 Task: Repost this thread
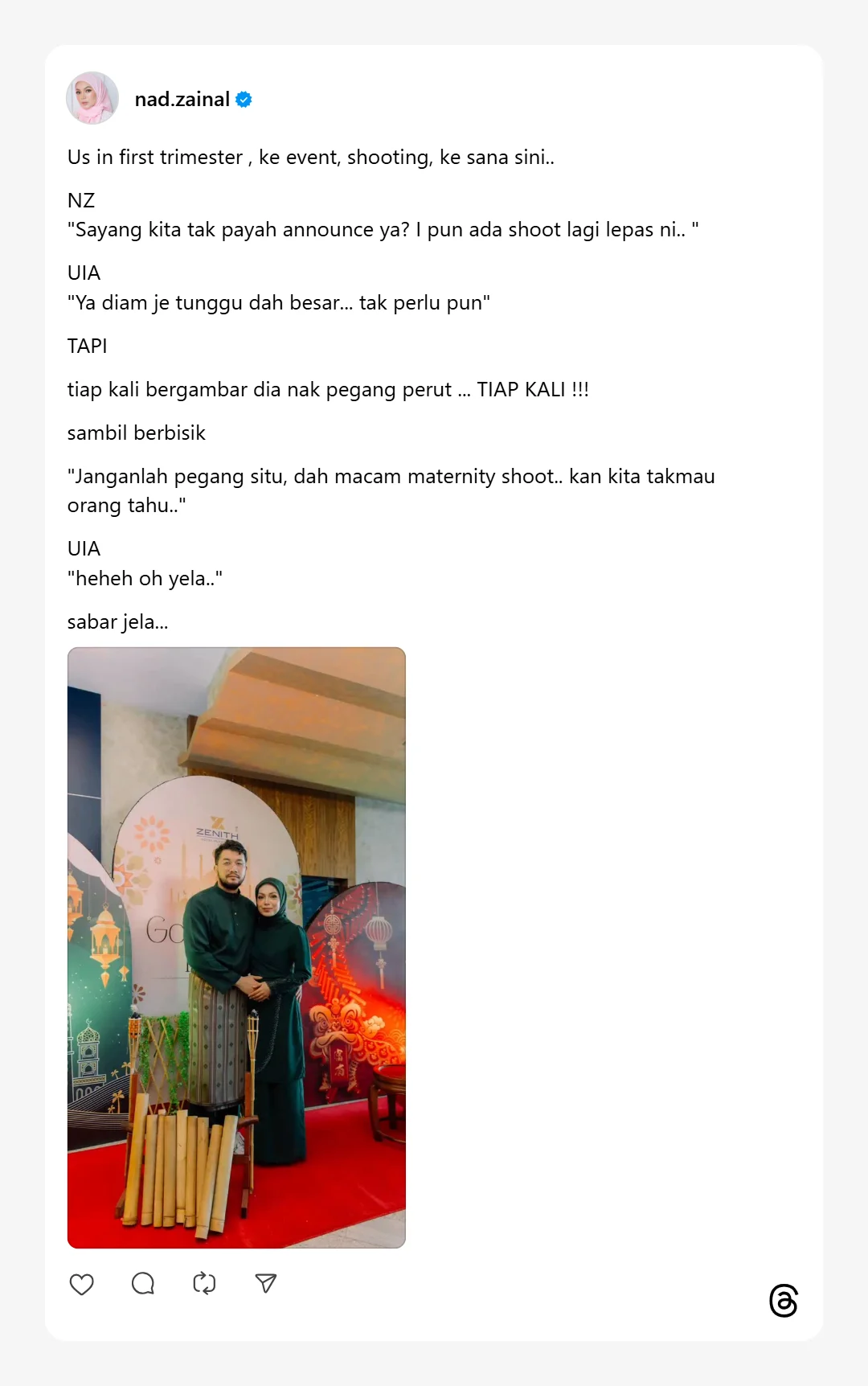coord(204,1284)
